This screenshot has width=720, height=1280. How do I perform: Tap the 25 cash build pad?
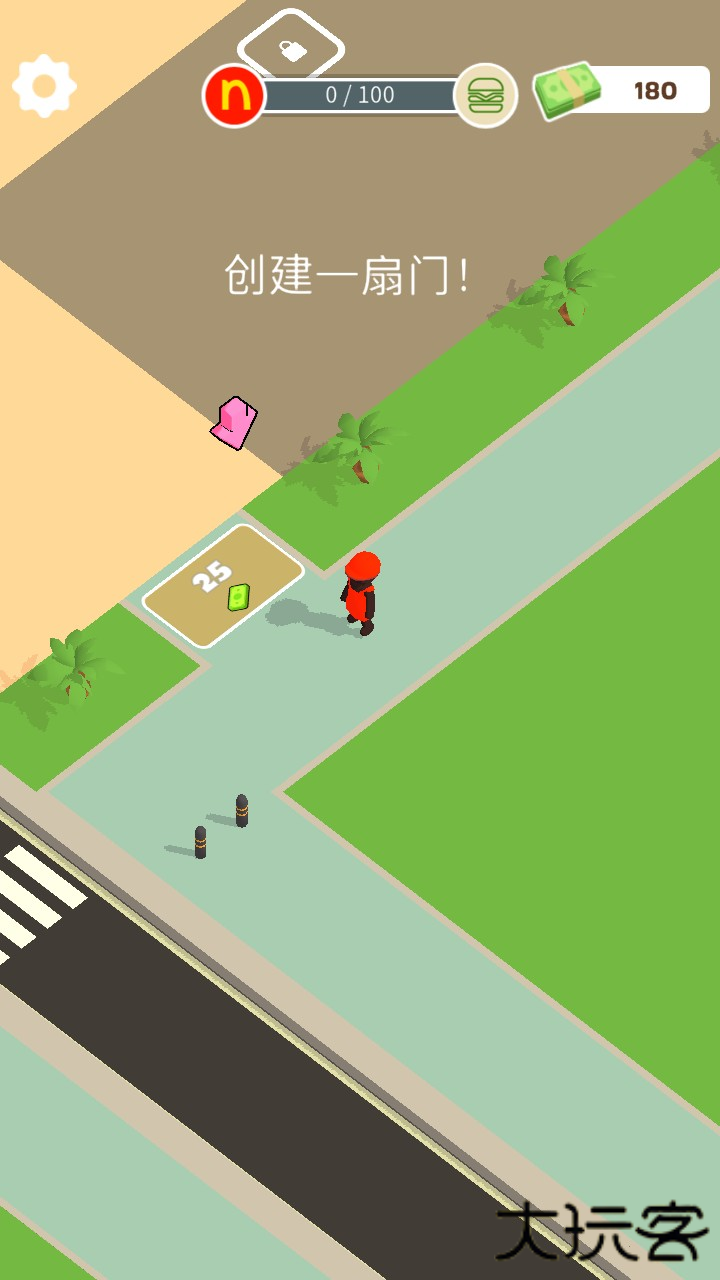click(x=222, y=586)
